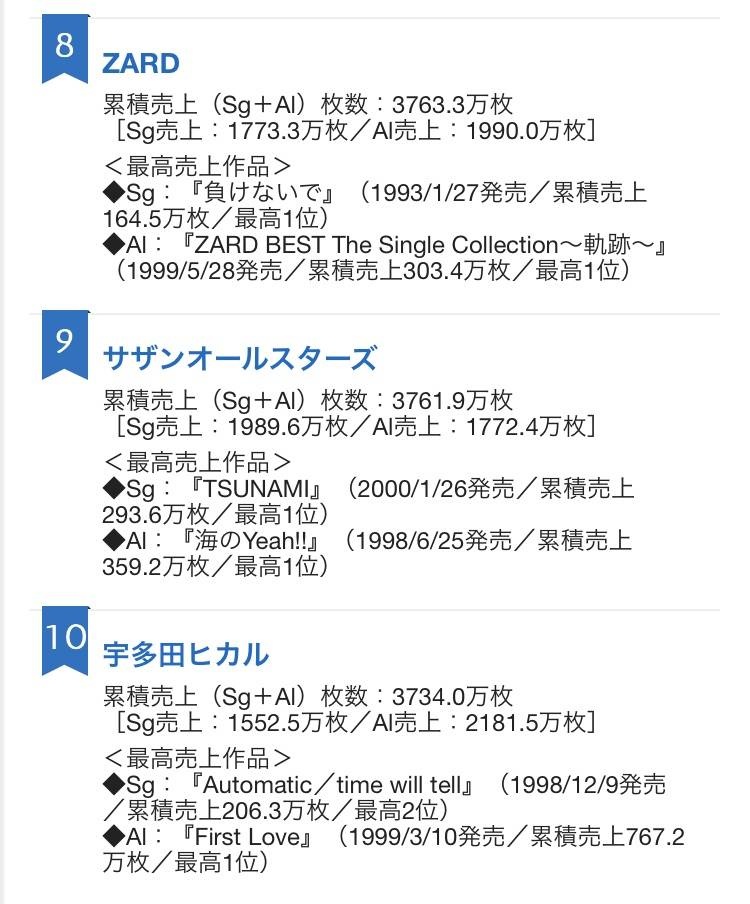Open the サザンオールスターズ artist link
Screen dimensions: 750x904
click(x=240, y=358)
